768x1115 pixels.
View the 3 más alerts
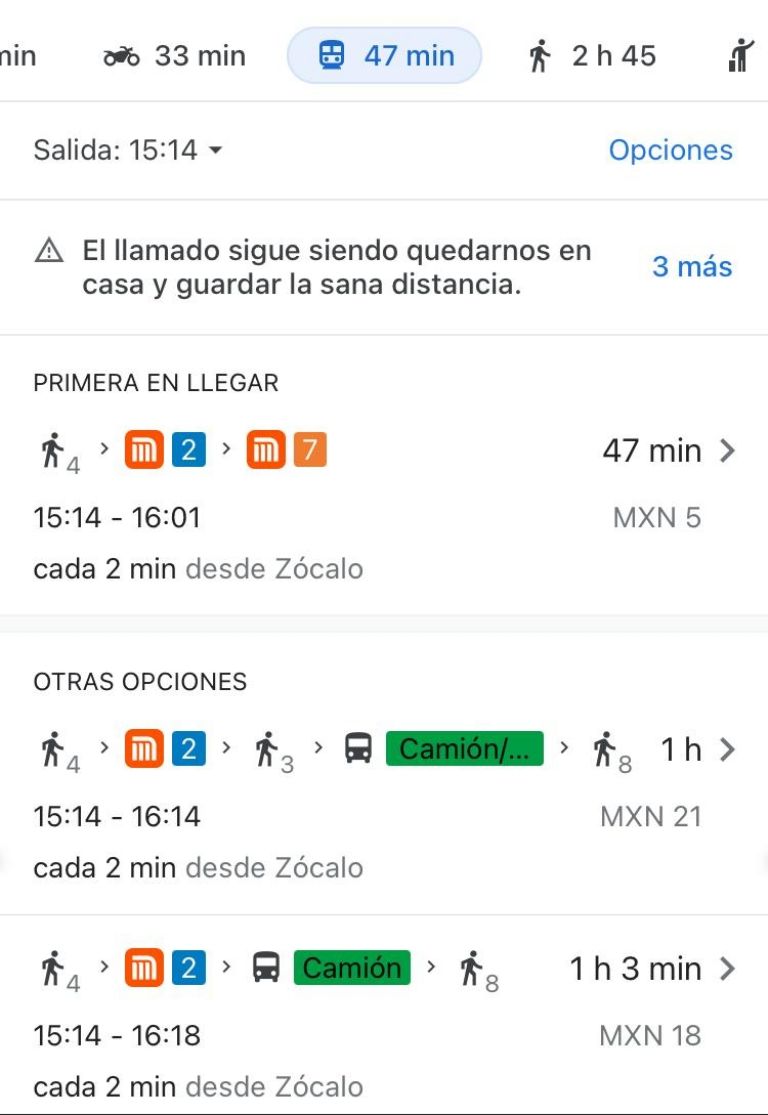point(692,267)
